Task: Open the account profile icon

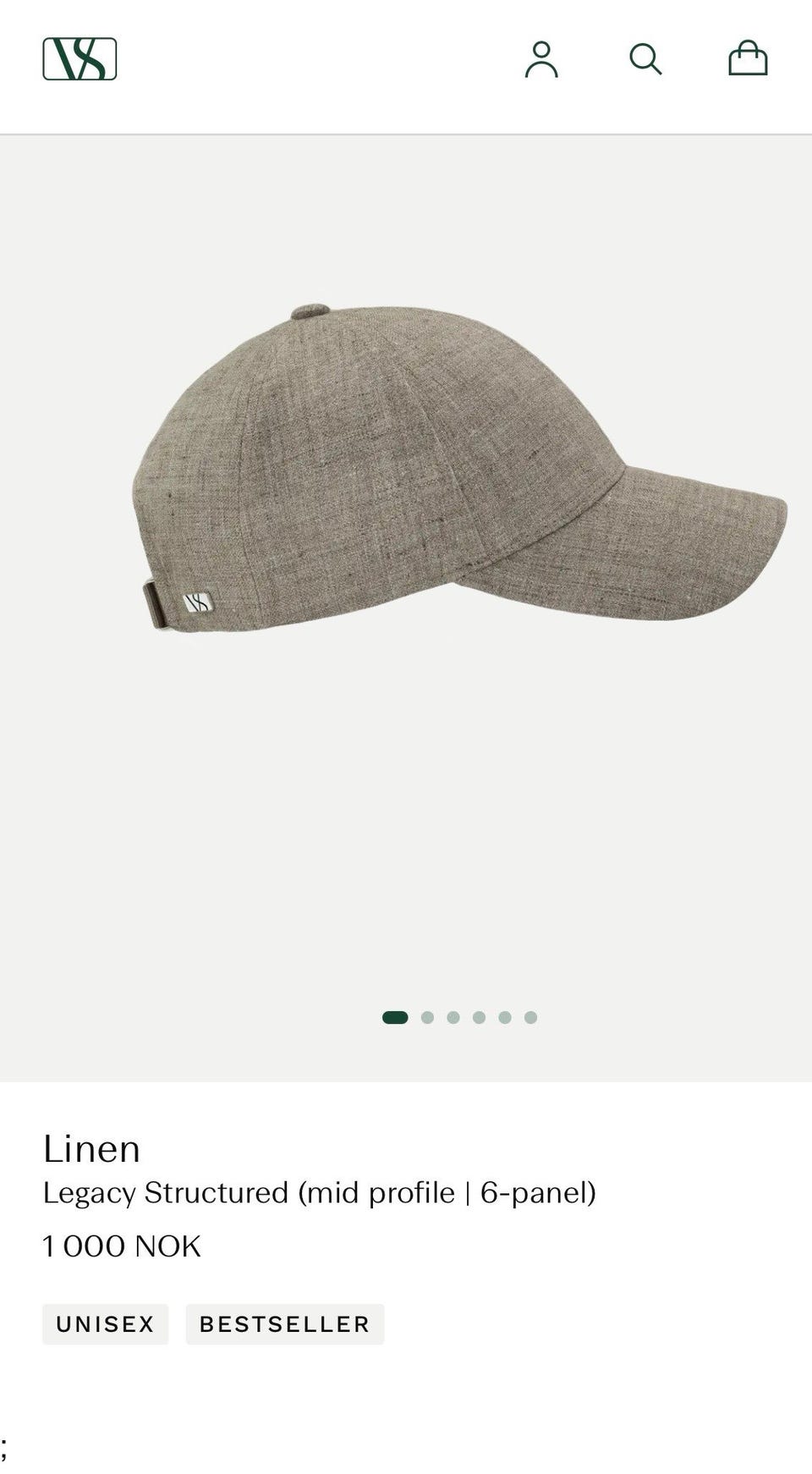Action: click(541, 59)
